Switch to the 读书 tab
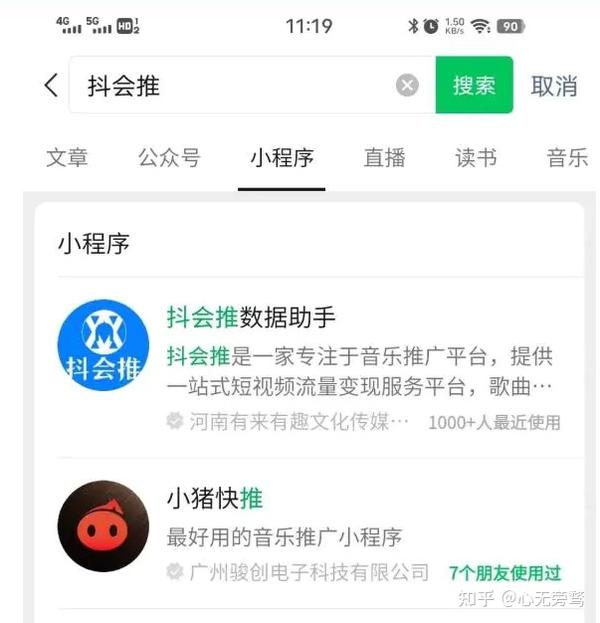Image resolution: width=600 pixels, height=623 pixels. pyautogui.click(x=476, y=158)
